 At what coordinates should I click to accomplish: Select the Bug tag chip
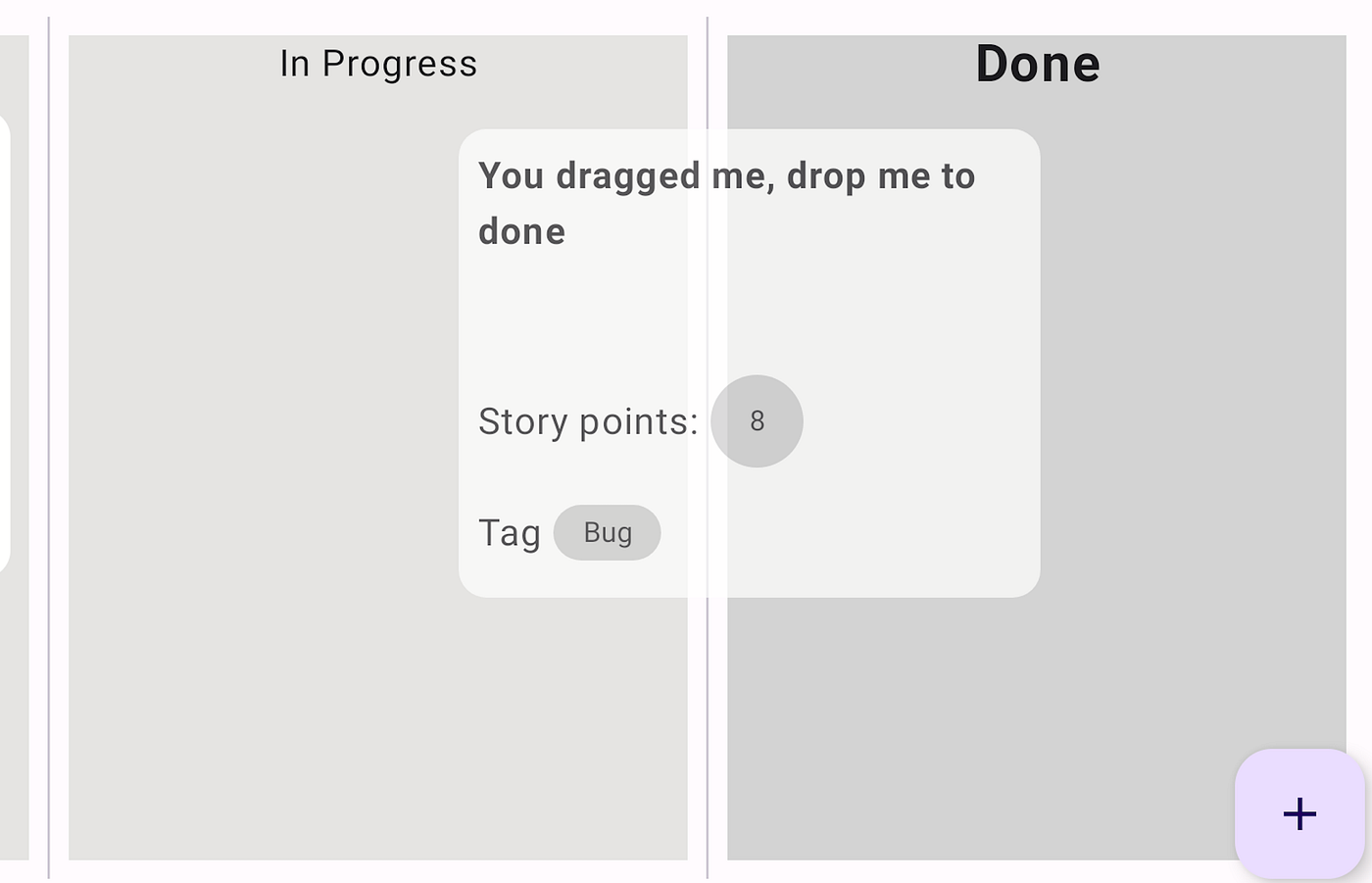tap(607, 532)
